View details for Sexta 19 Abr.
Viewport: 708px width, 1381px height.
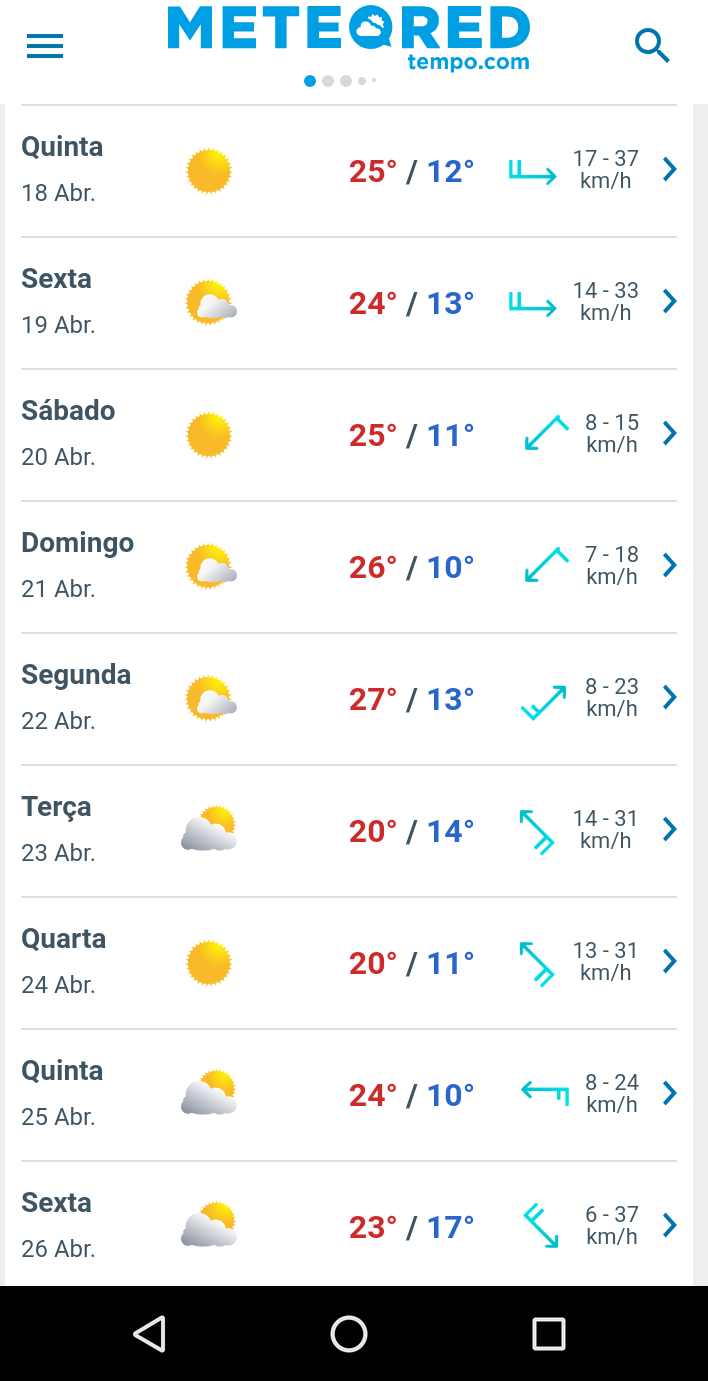[349, 303]
